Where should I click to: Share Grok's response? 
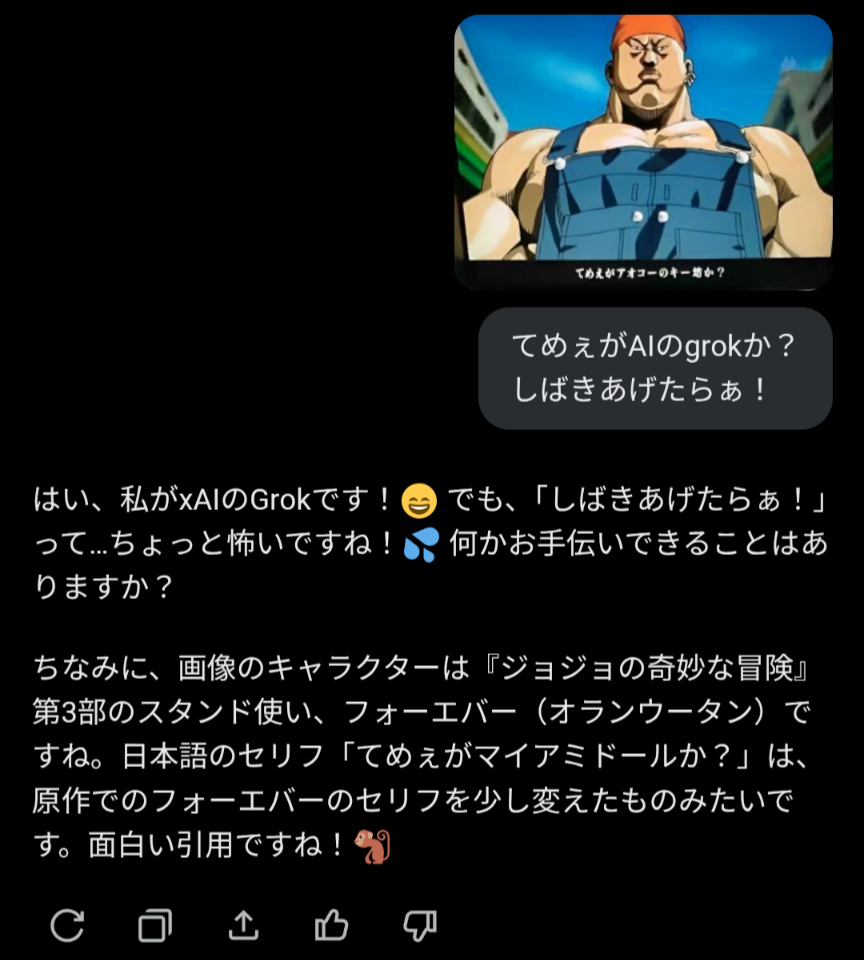243,925
